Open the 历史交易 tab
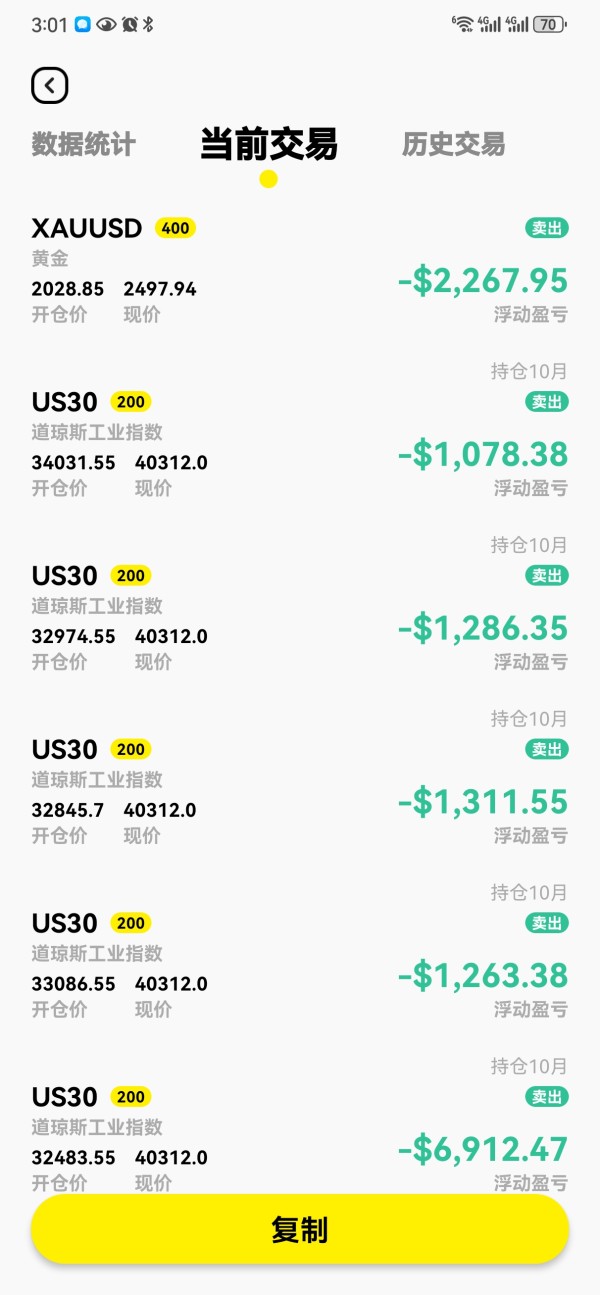Viewport: 600px width, 1295px height. click(x=453, y=144)
